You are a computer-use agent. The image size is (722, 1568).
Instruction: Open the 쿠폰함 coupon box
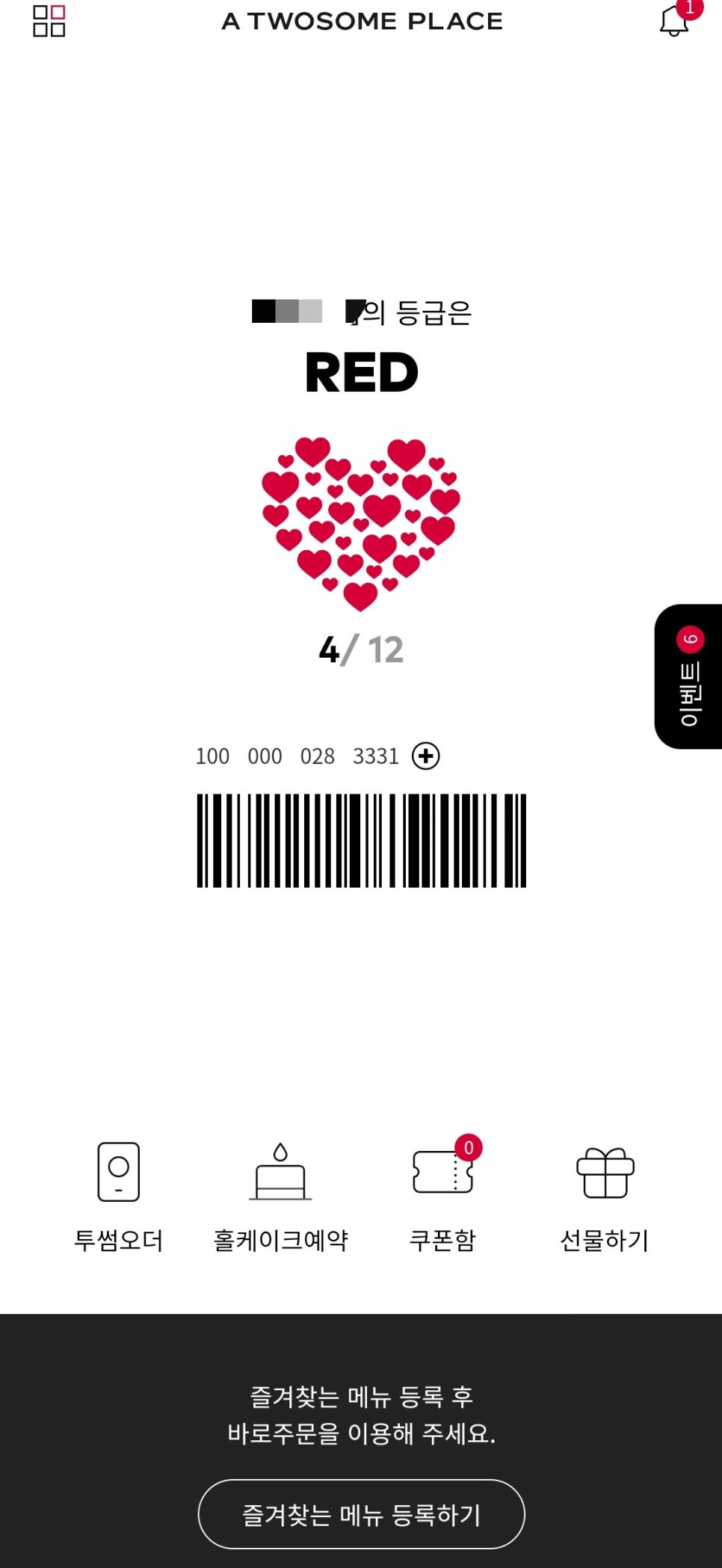pyautogui.click(x=442, y=1196)
